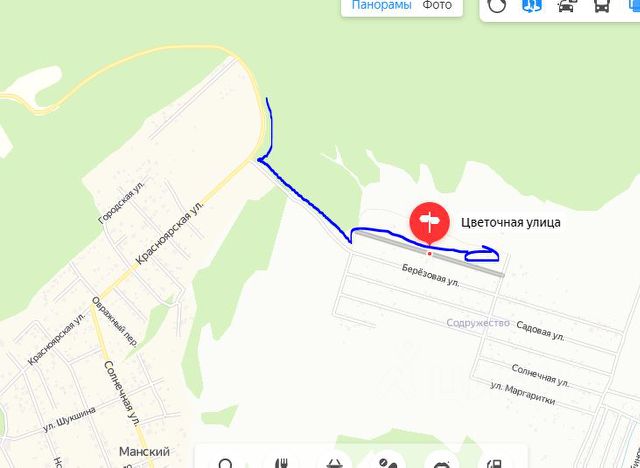Image resolution: width=640 pixels, height=468 pixels.
Task: Select the car routing icon
Action: point(567,5)
